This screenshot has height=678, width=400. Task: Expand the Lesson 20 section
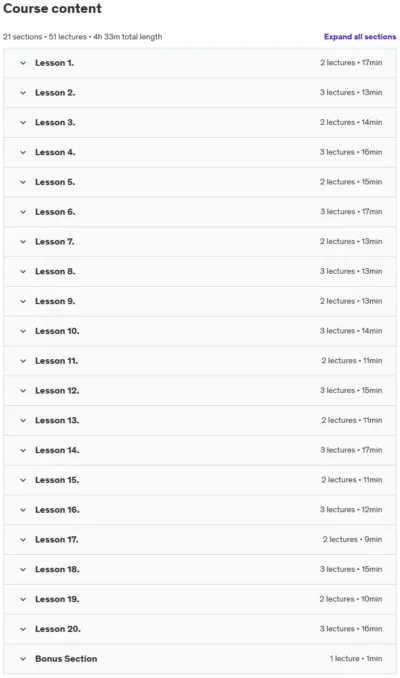(200, 630)
